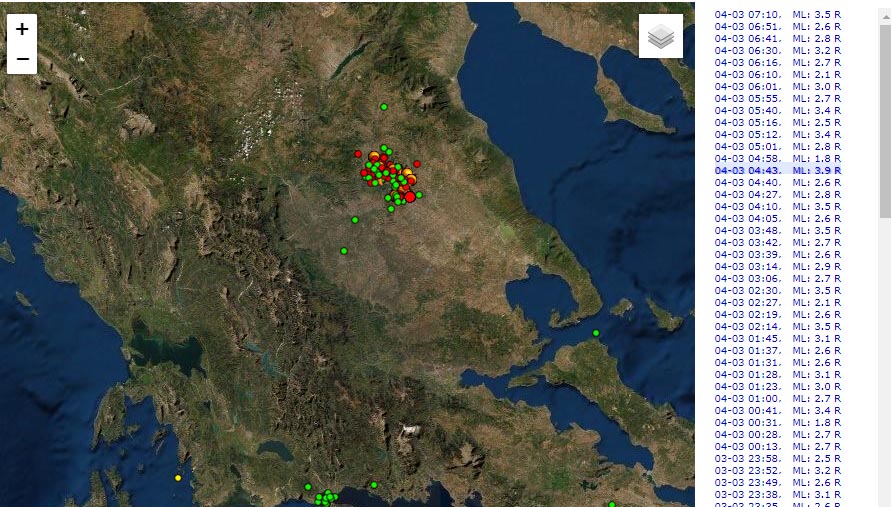Screen dimensions: 891x507
Task: Select the 04-03 03:14 ML 2.9 entry
Action: tap(777, 266)
